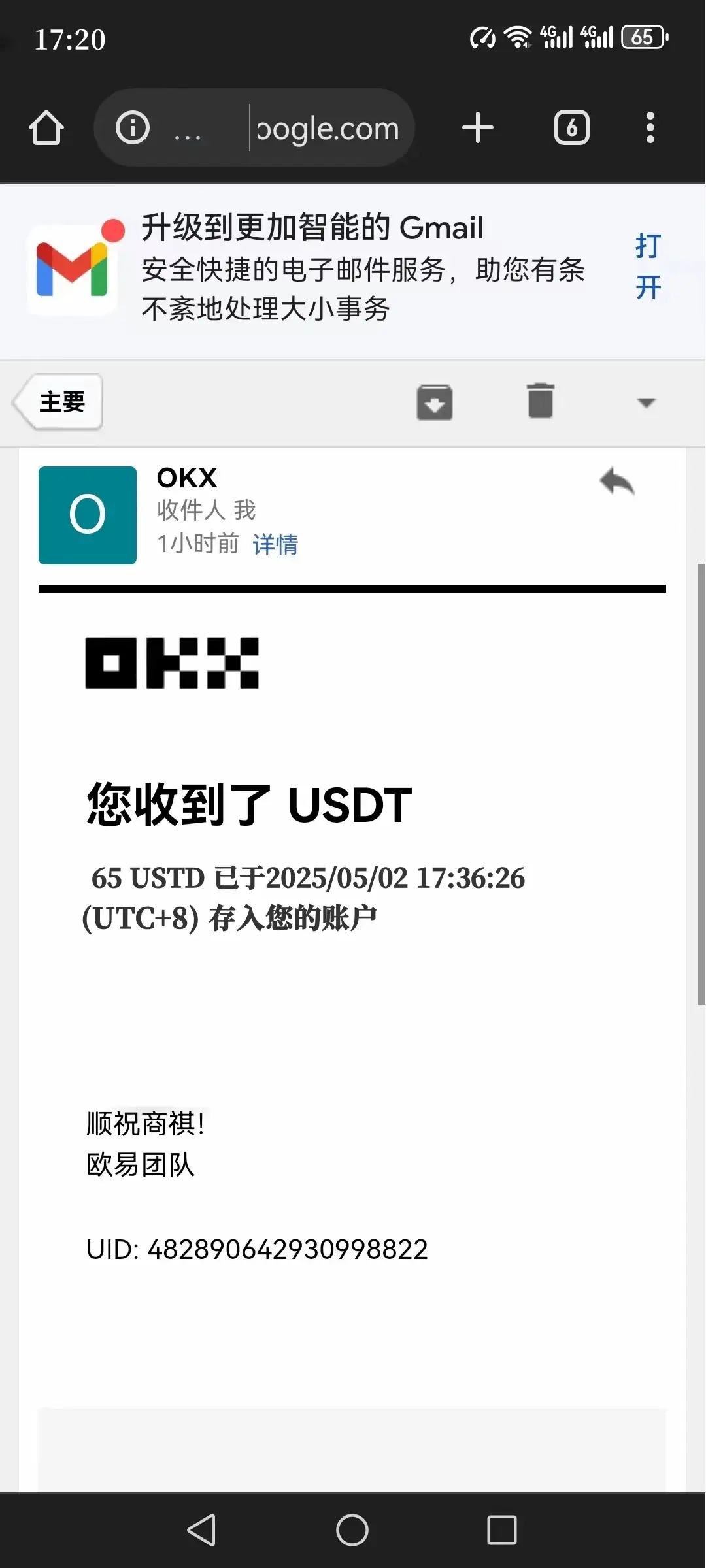706x1568 pixels.
Task: Open the browser three-dot overflow menu
Action: point(649,127)
